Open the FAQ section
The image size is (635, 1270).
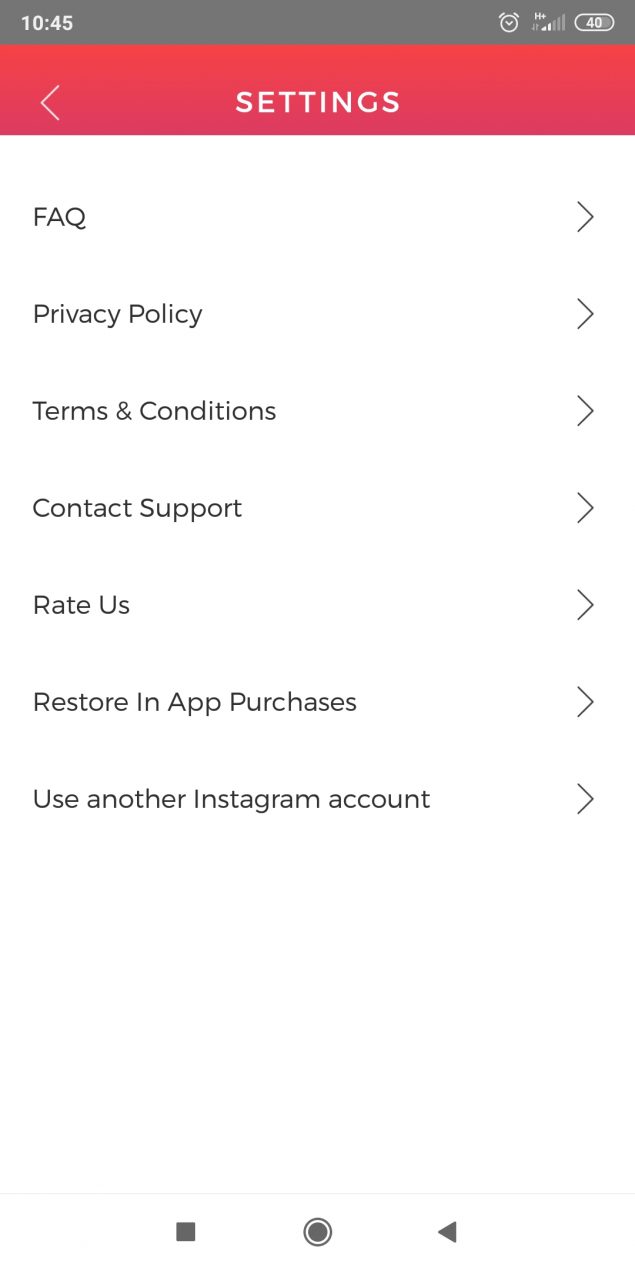[317, 217]
